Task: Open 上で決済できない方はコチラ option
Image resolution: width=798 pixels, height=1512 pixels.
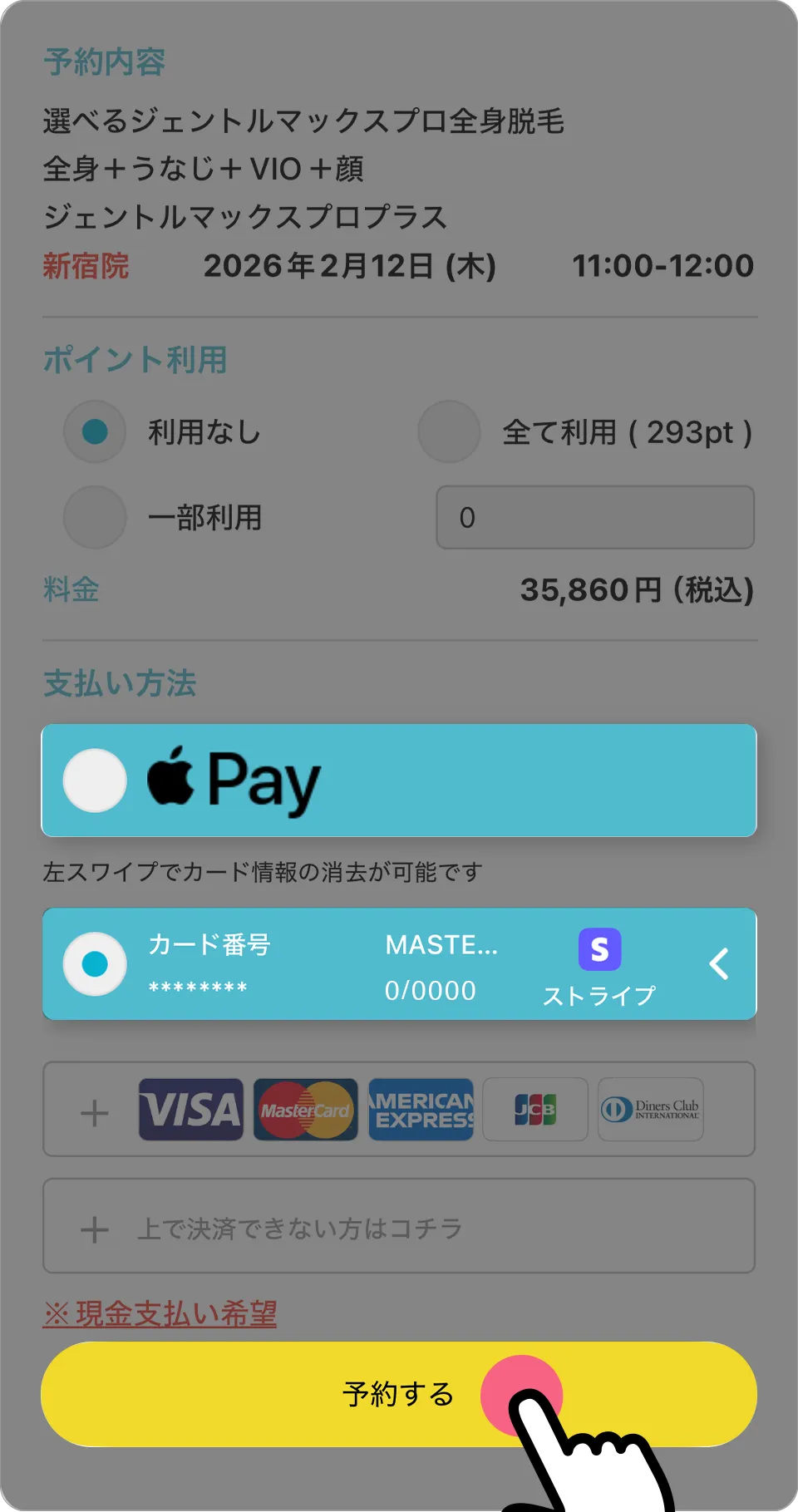Action: (398, 1226)
